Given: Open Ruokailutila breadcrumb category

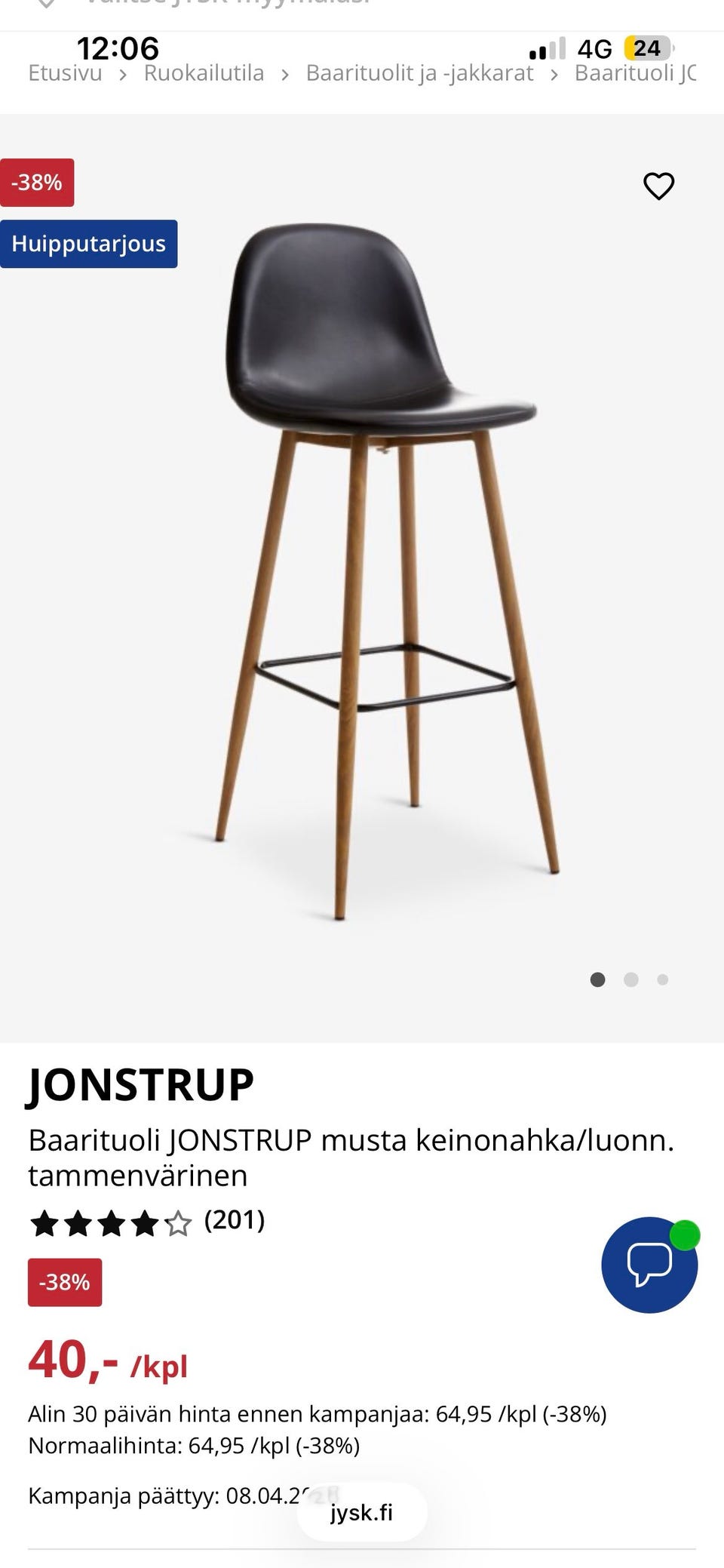Looking at the screenshot, I should [204, 73].
